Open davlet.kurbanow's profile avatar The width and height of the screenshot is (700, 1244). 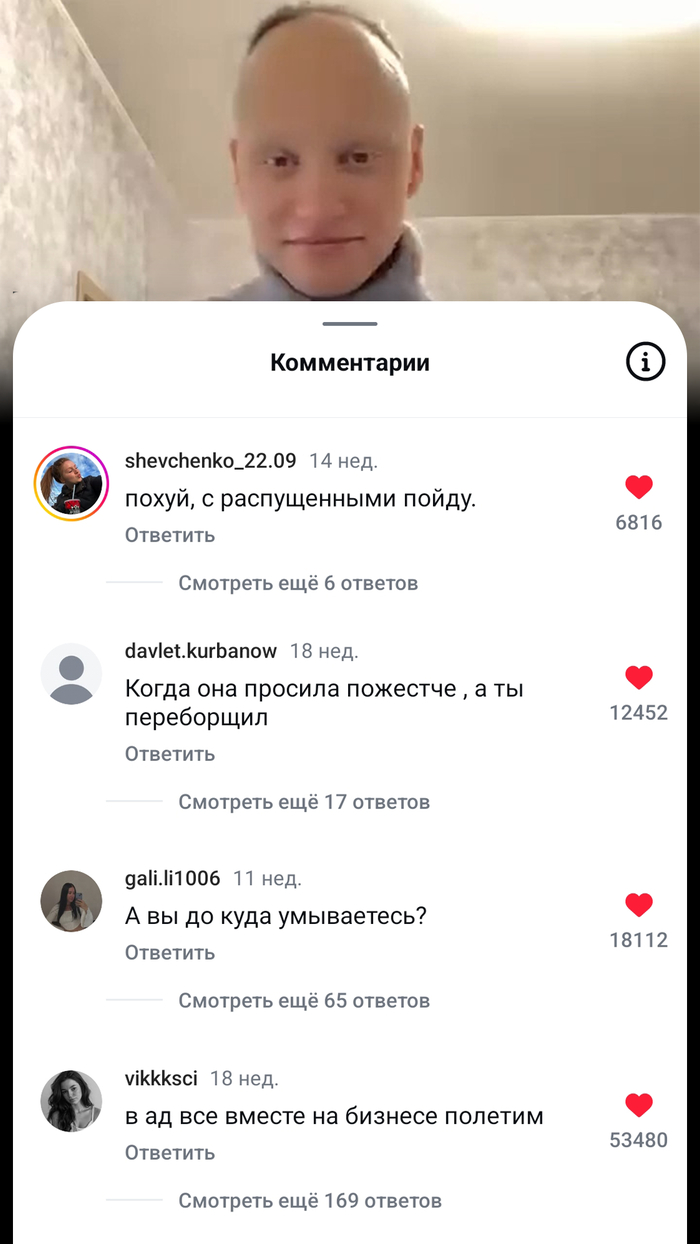pos(71,674)
